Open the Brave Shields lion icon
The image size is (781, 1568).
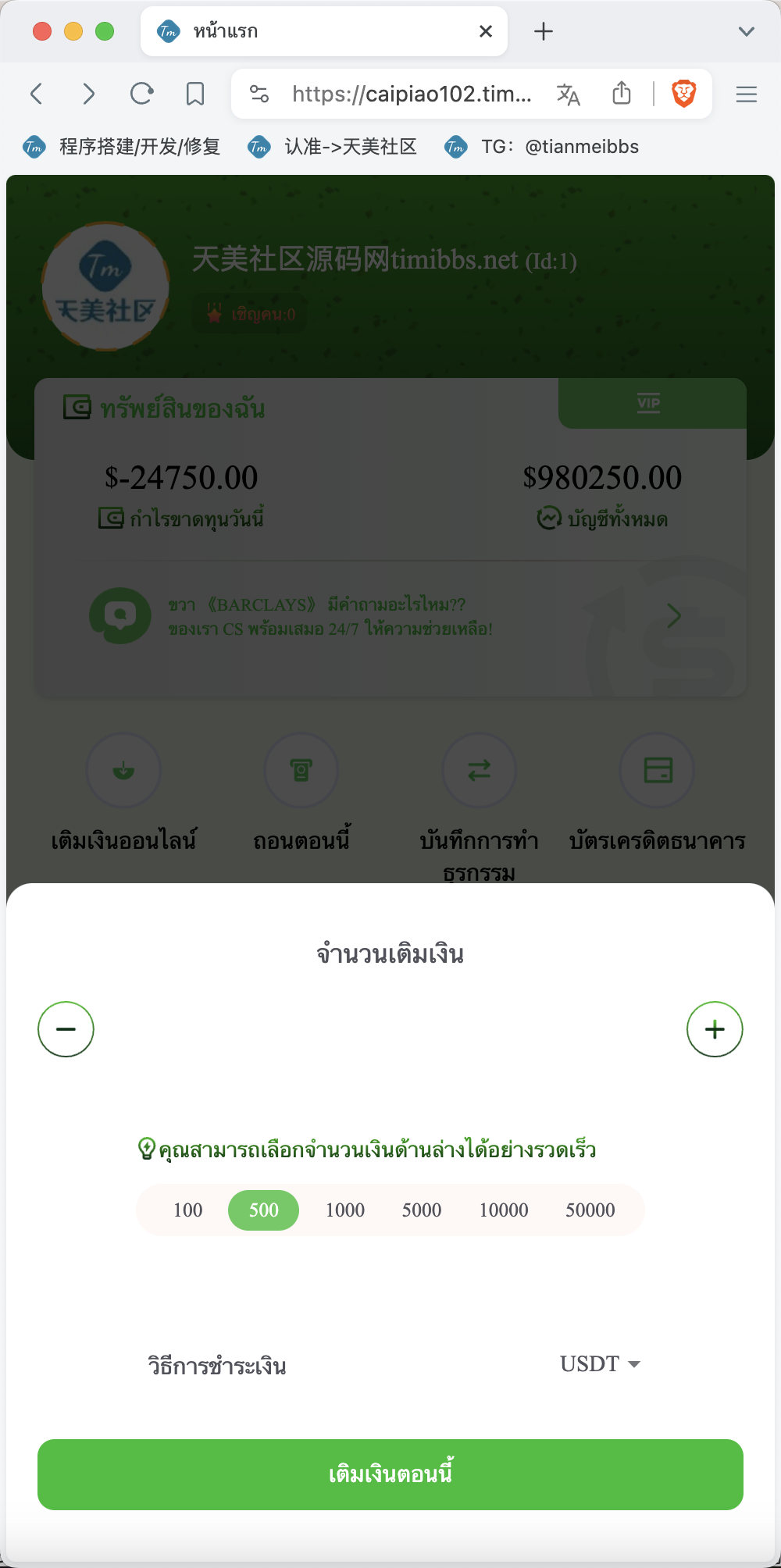[x=684, y=94]
